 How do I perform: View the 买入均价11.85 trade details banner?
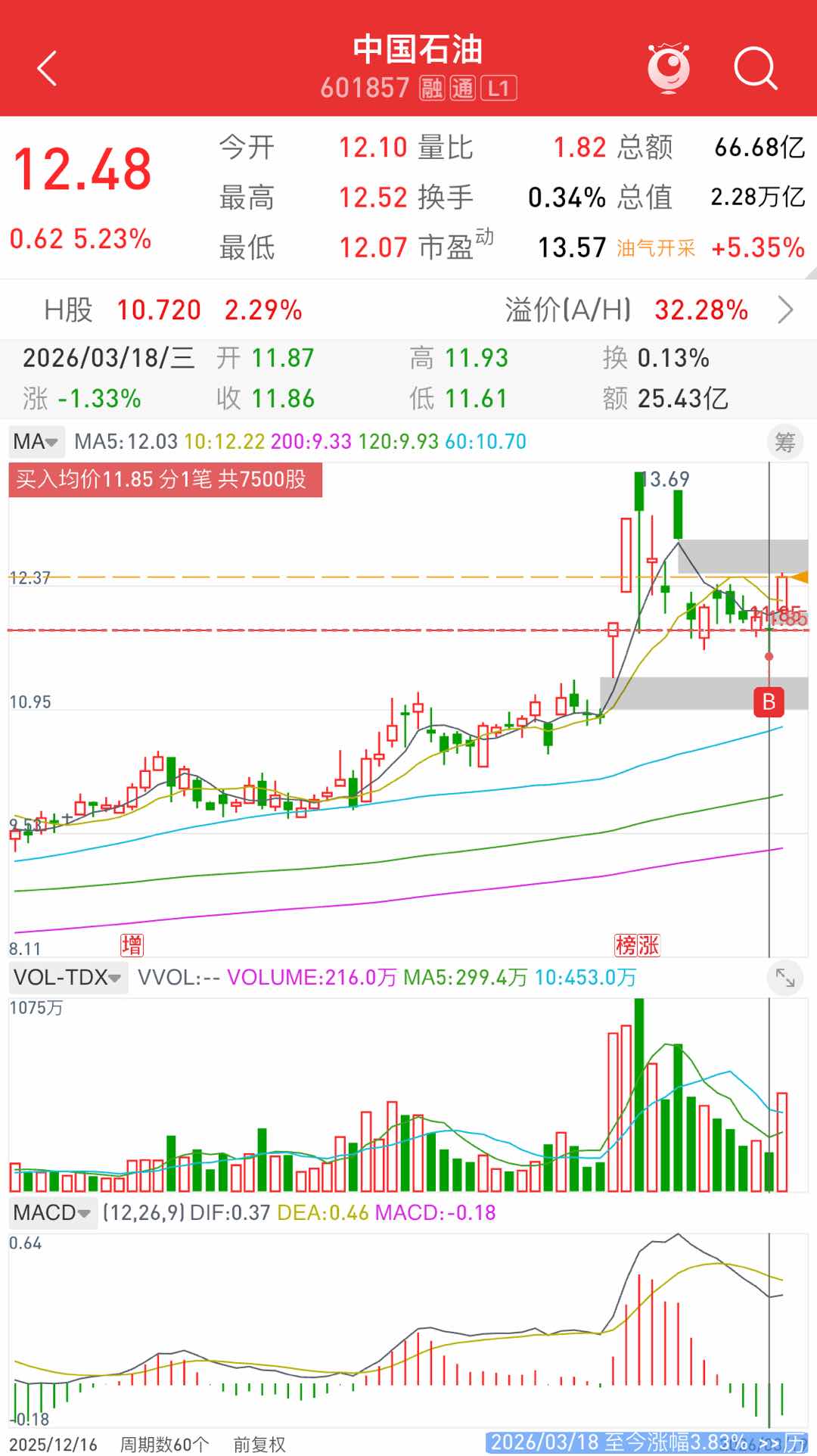pyautogui.click(x=165, y=480)
